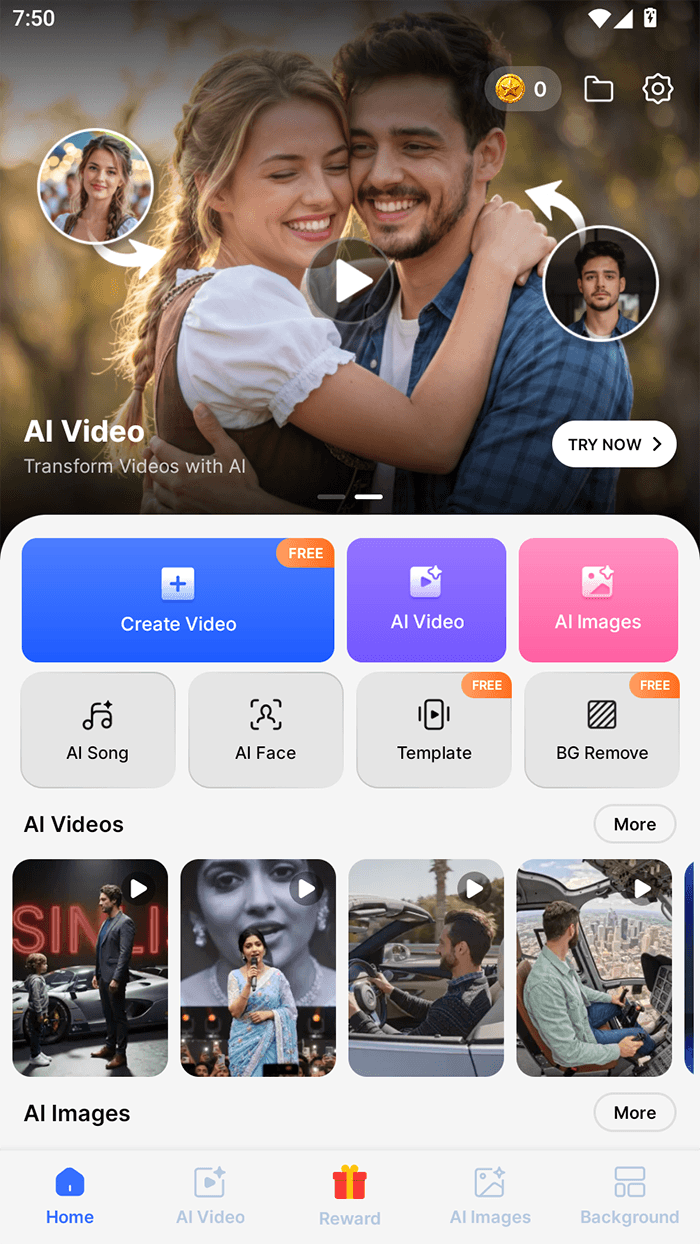
Task: Switch to the AI Images bottom tab
Action: (490, 1196)
